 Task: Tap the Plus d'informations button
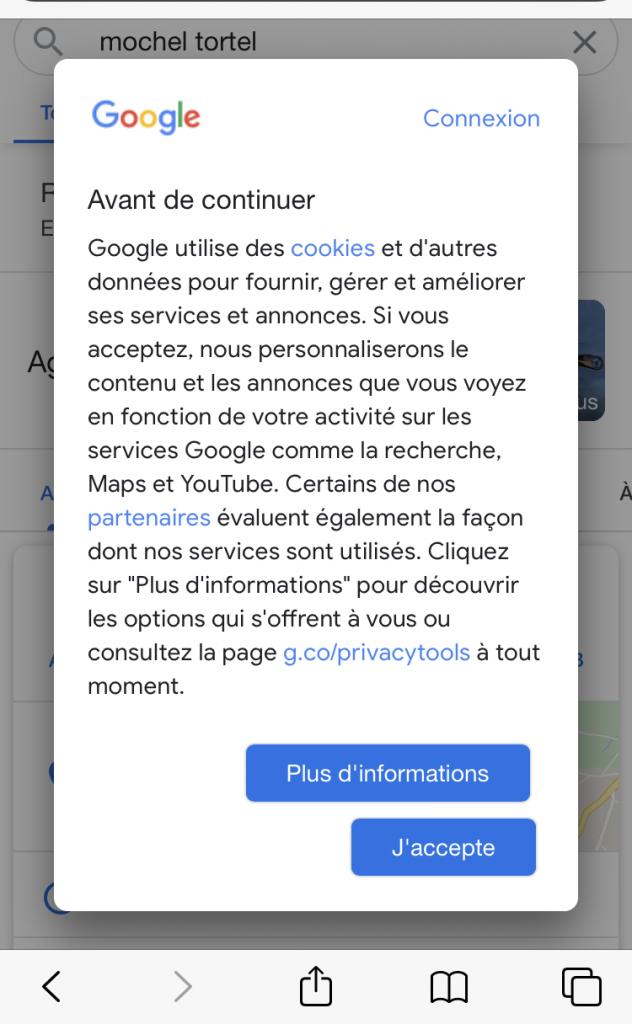point(387,773)
